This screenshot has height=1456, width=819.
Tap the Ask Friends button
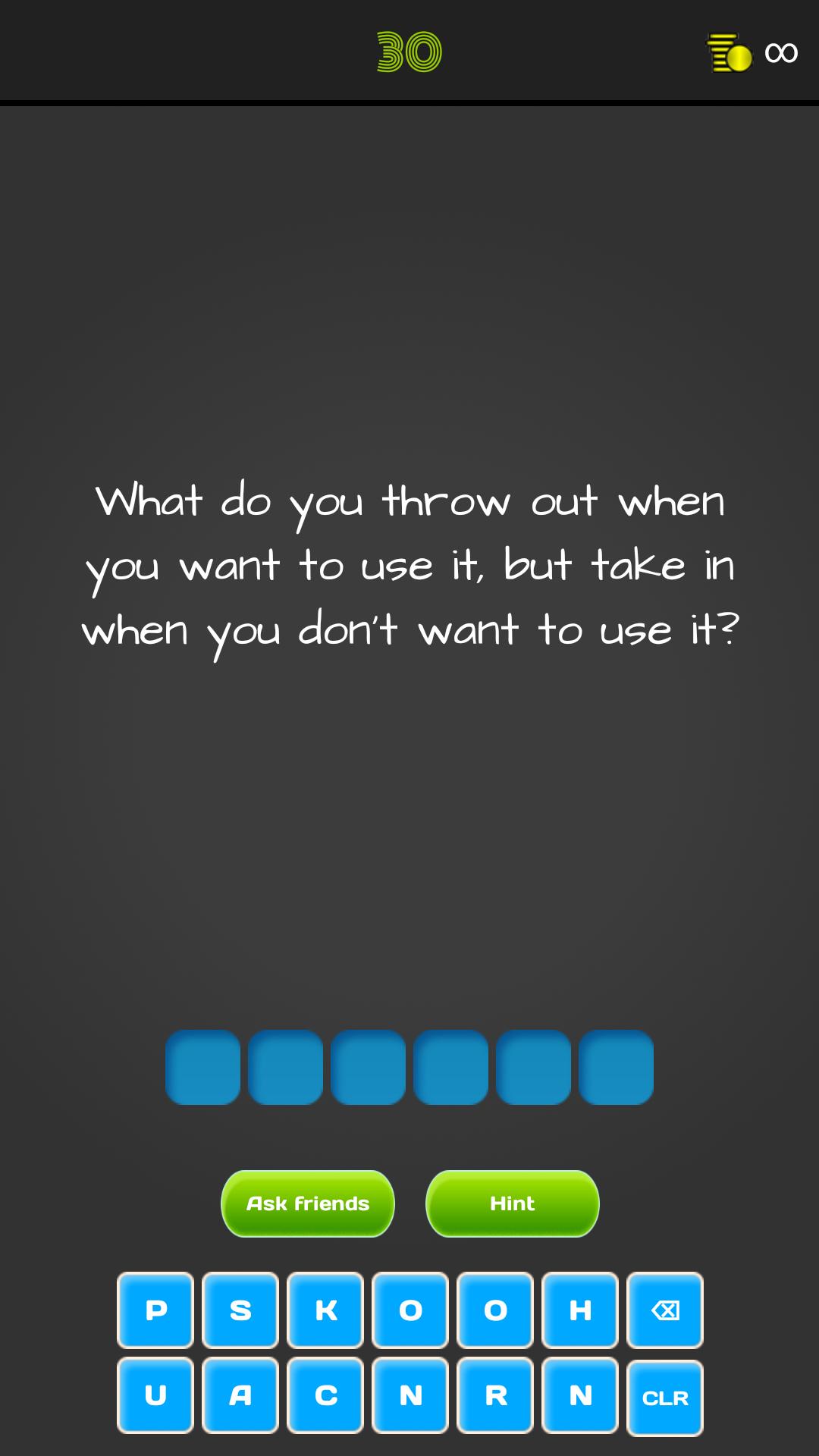(x=307, y=1203)
